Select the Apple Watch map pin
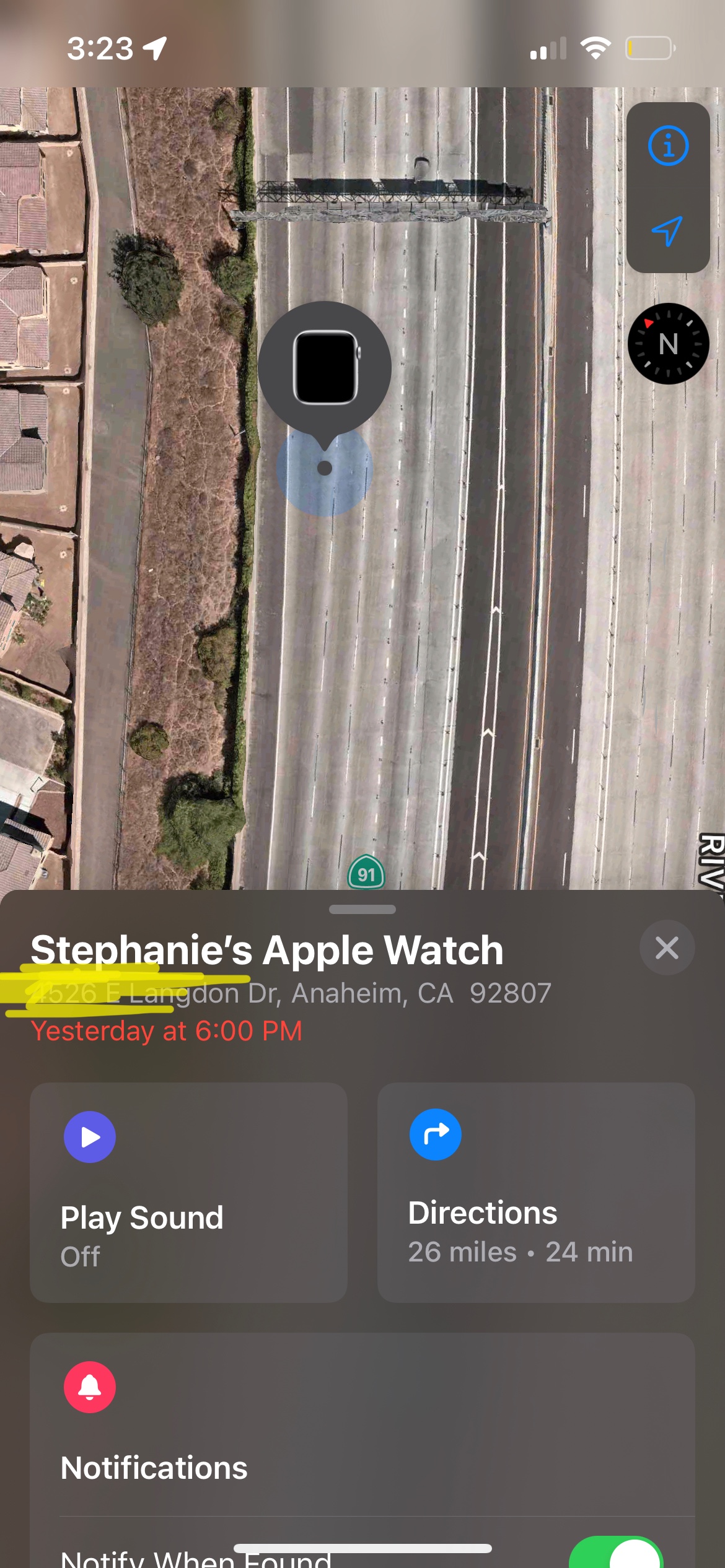The image size is (725, 1568). 325,369
